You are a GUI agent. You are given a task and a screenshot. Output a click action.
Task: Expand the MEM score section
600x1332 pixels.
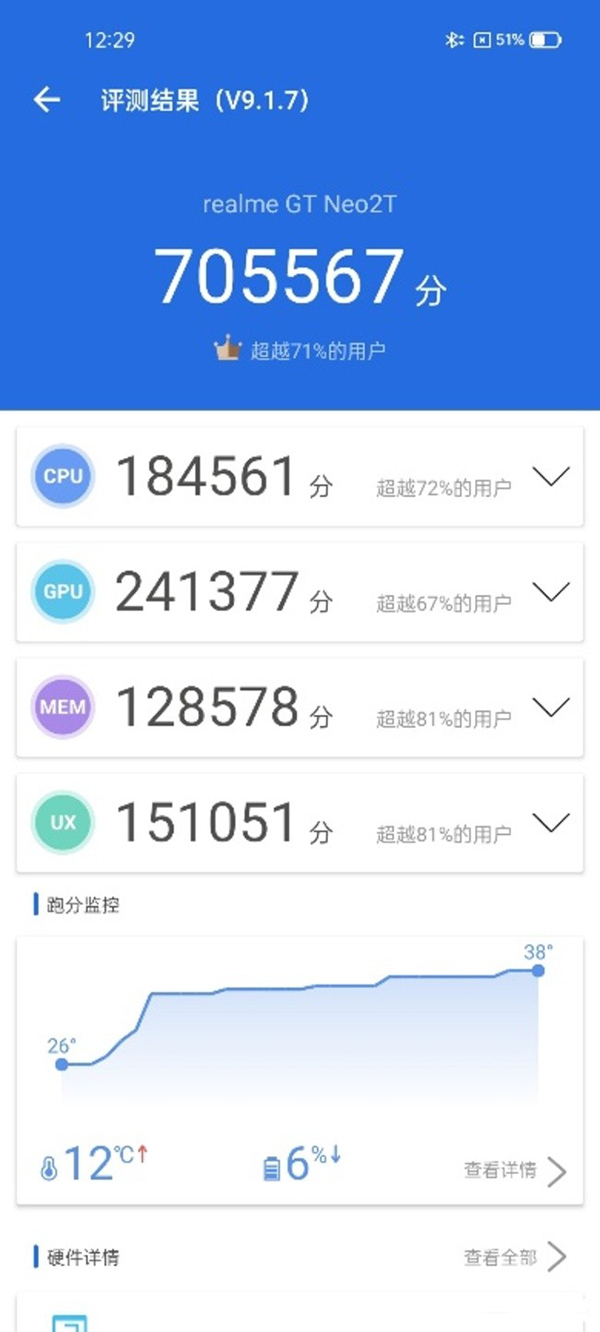click(551, 707)
